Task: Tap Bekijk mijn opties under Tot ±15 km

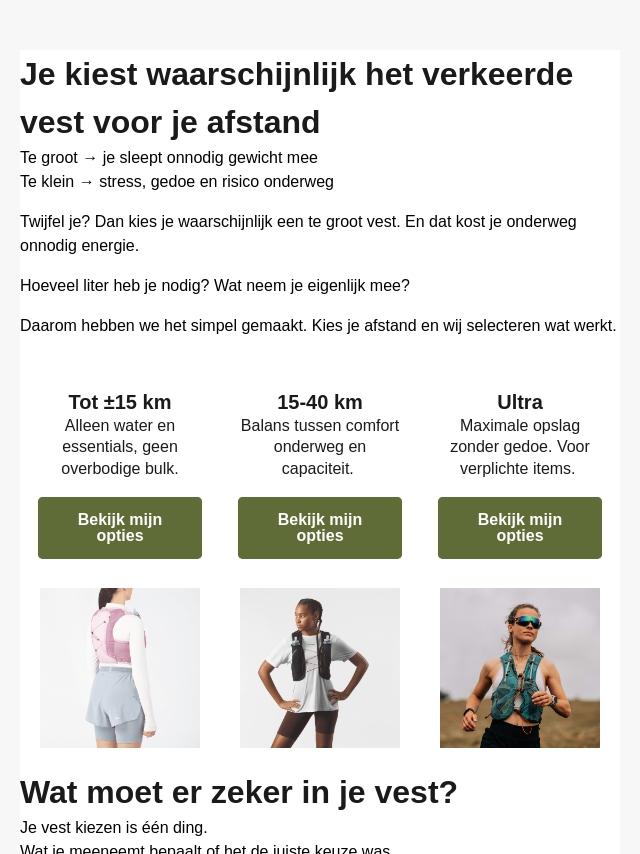Action: pos(120,528)
